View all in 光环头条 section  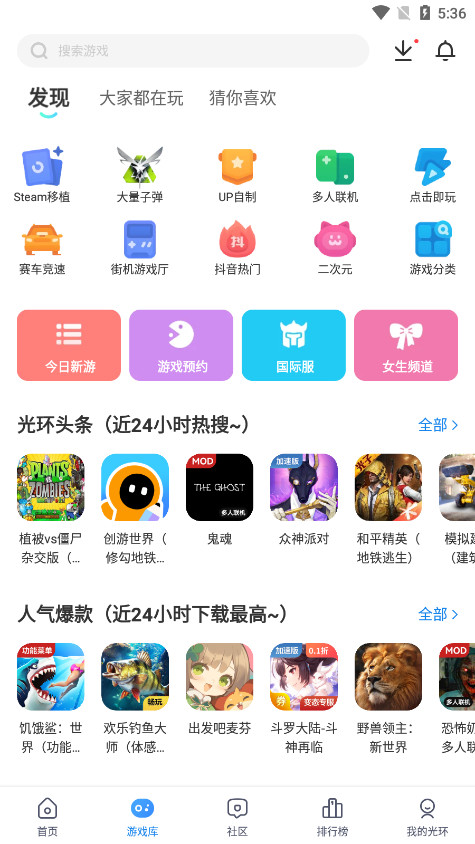pyautogui.click(x=438, y=425)
